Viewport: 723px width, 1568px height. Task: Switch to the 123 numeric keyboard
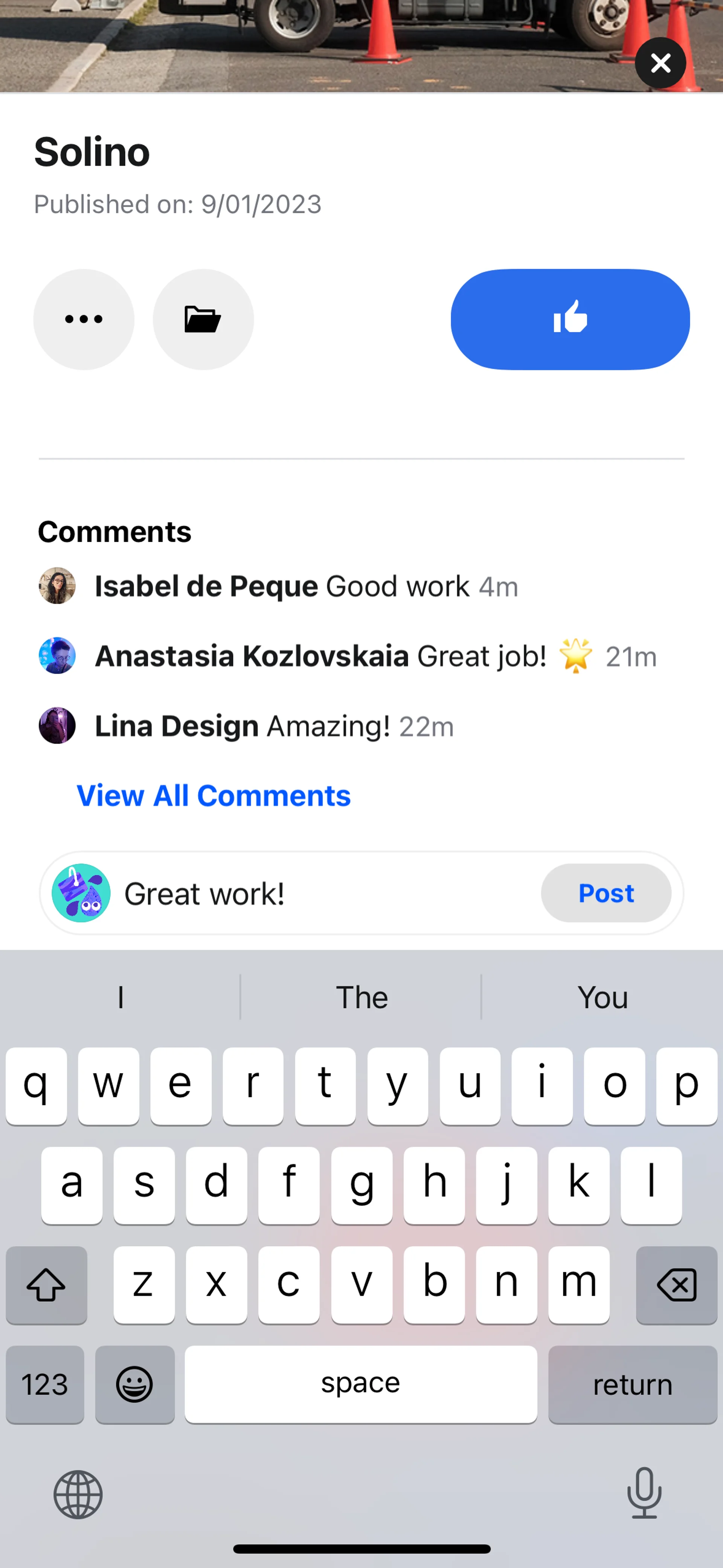[45, 1384]
